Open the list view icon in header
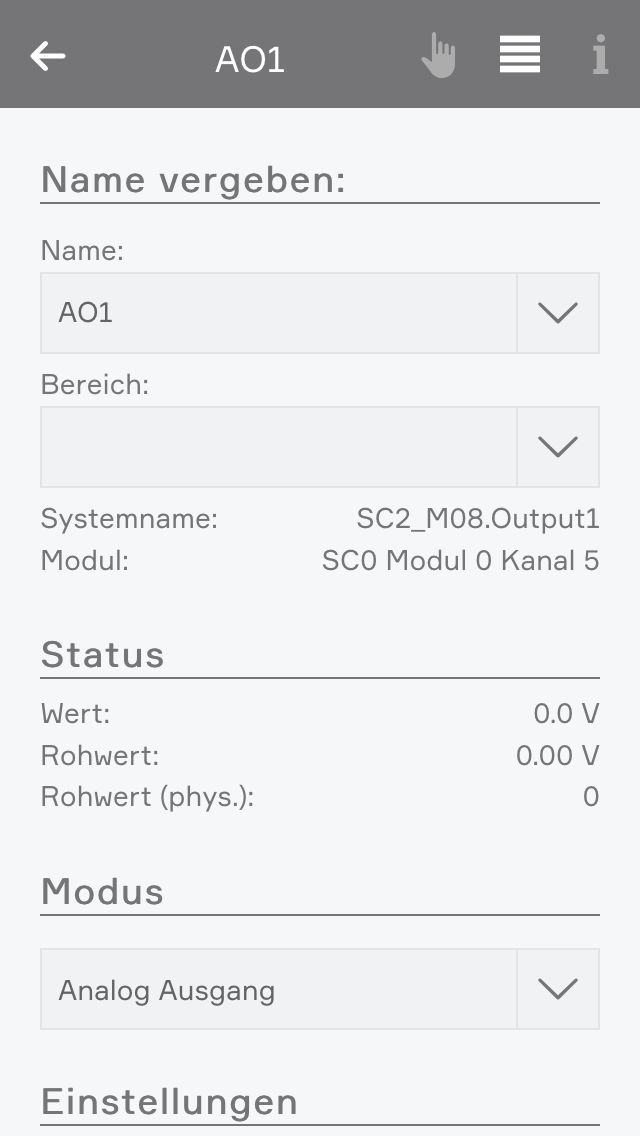 click(520, 55)
